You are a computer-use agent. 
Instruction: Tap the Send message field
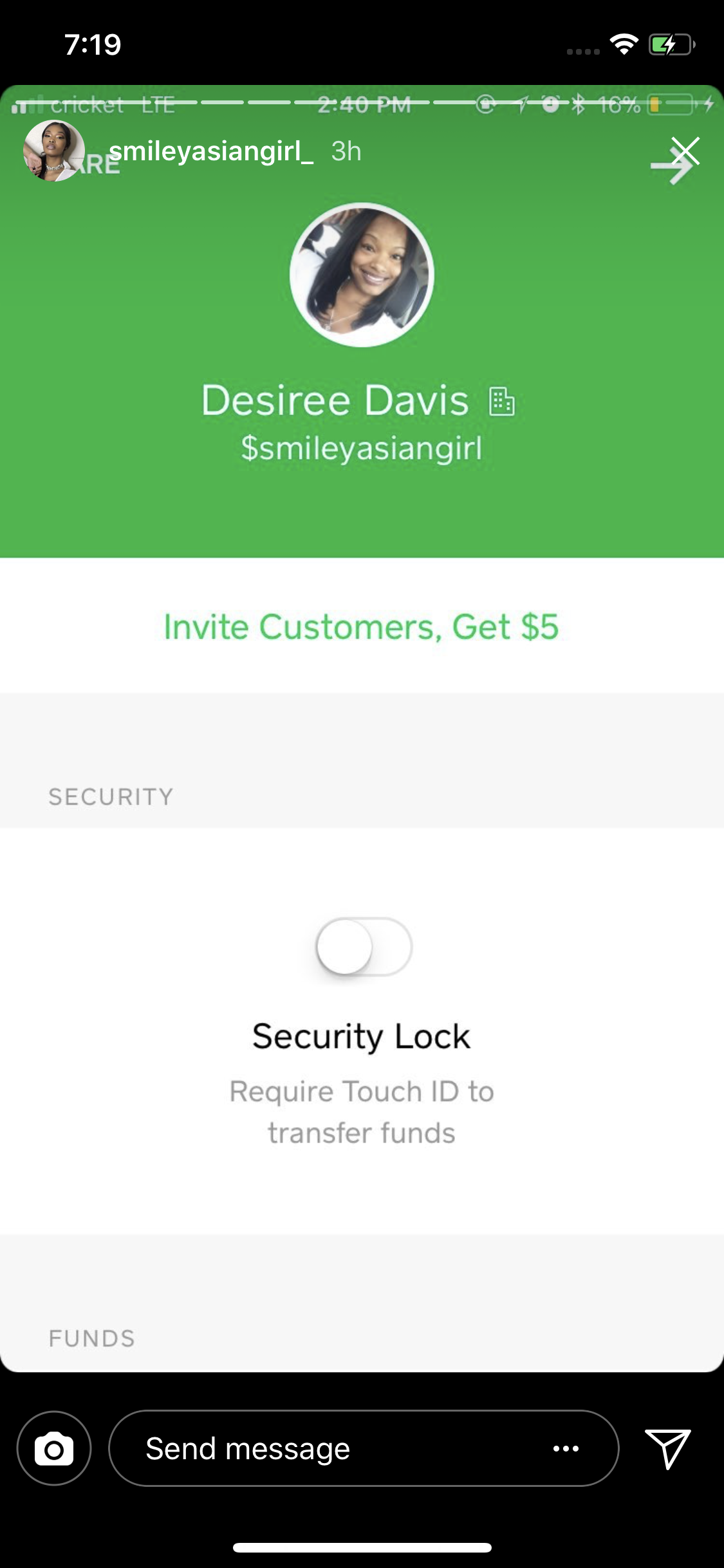pyautogui.click(x=364, y=1448)
